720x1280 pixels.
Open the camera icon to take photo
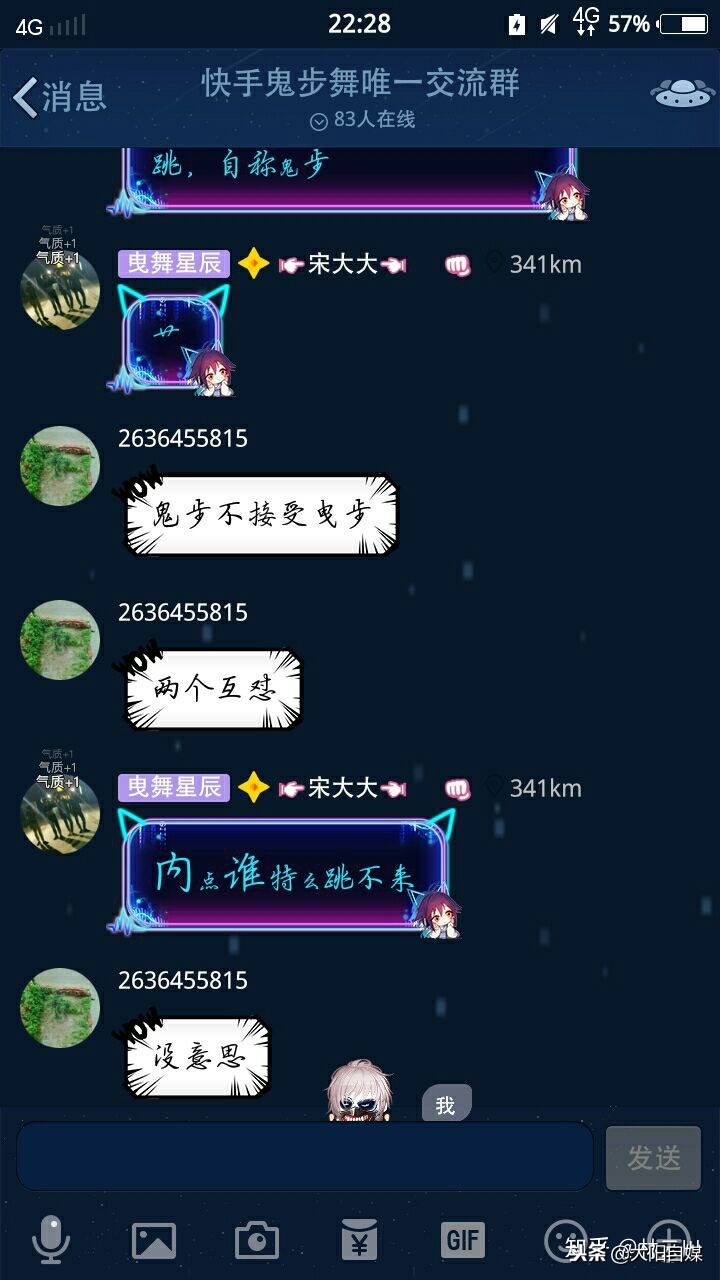255,1240
